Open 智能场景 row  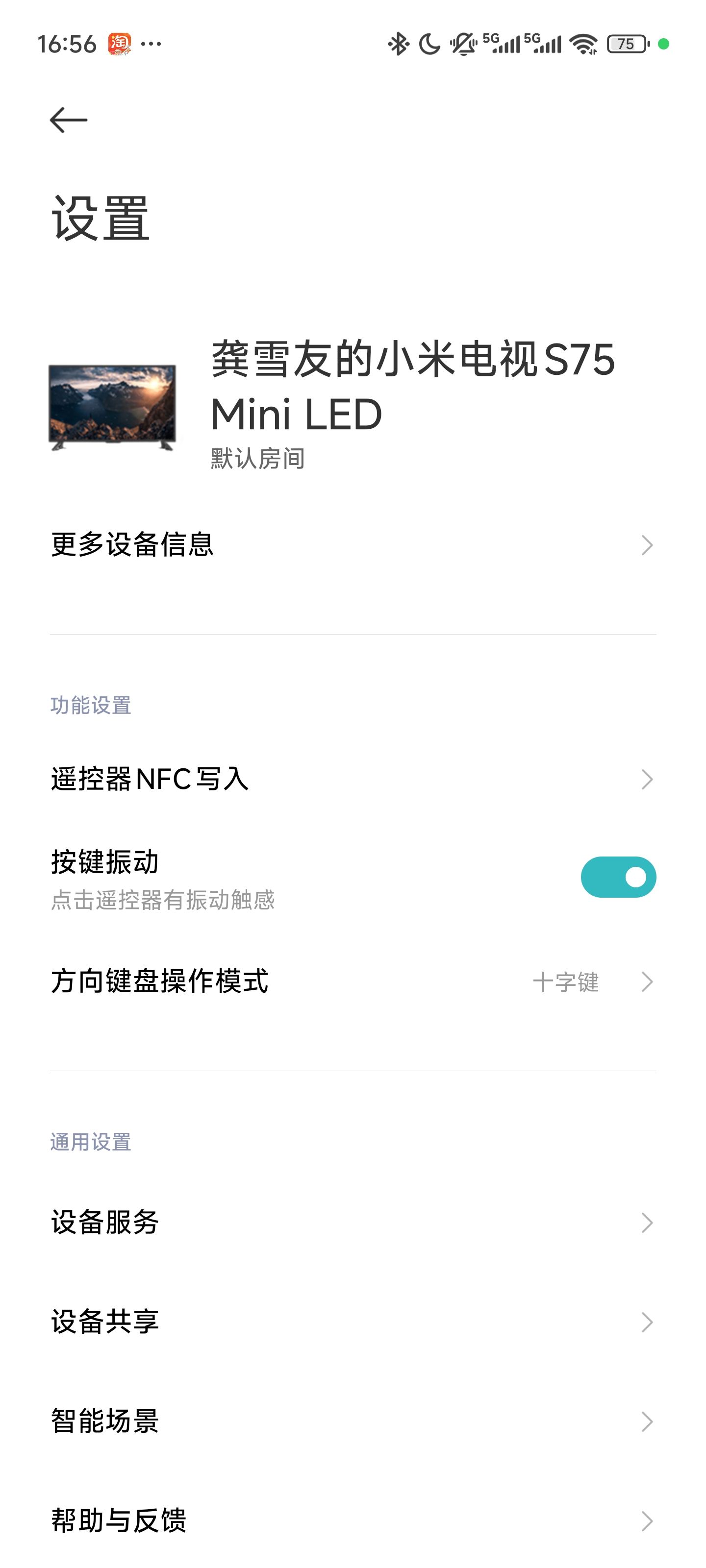click(353, 1421)
